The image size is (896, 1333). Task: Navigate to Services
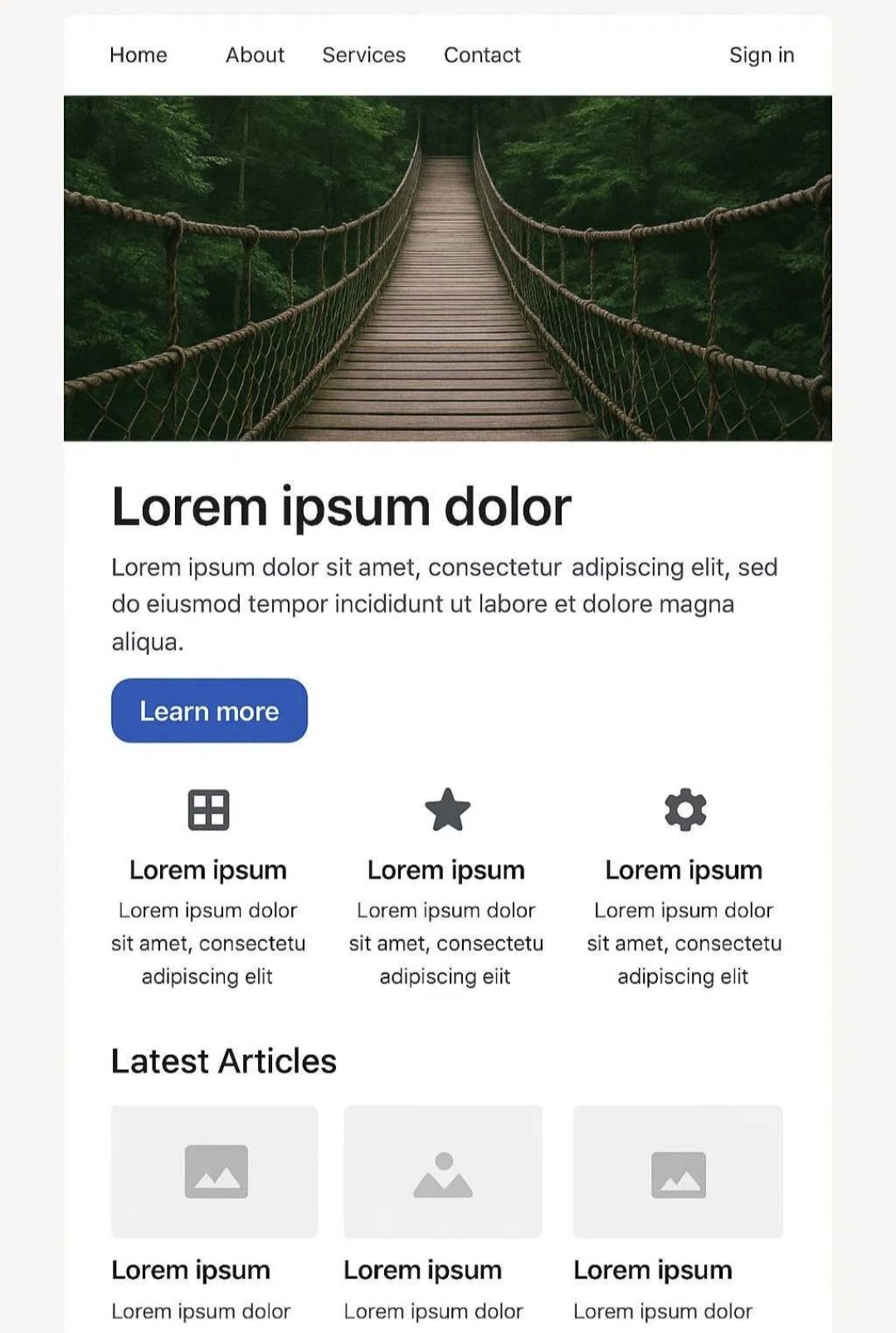point(363,55)
